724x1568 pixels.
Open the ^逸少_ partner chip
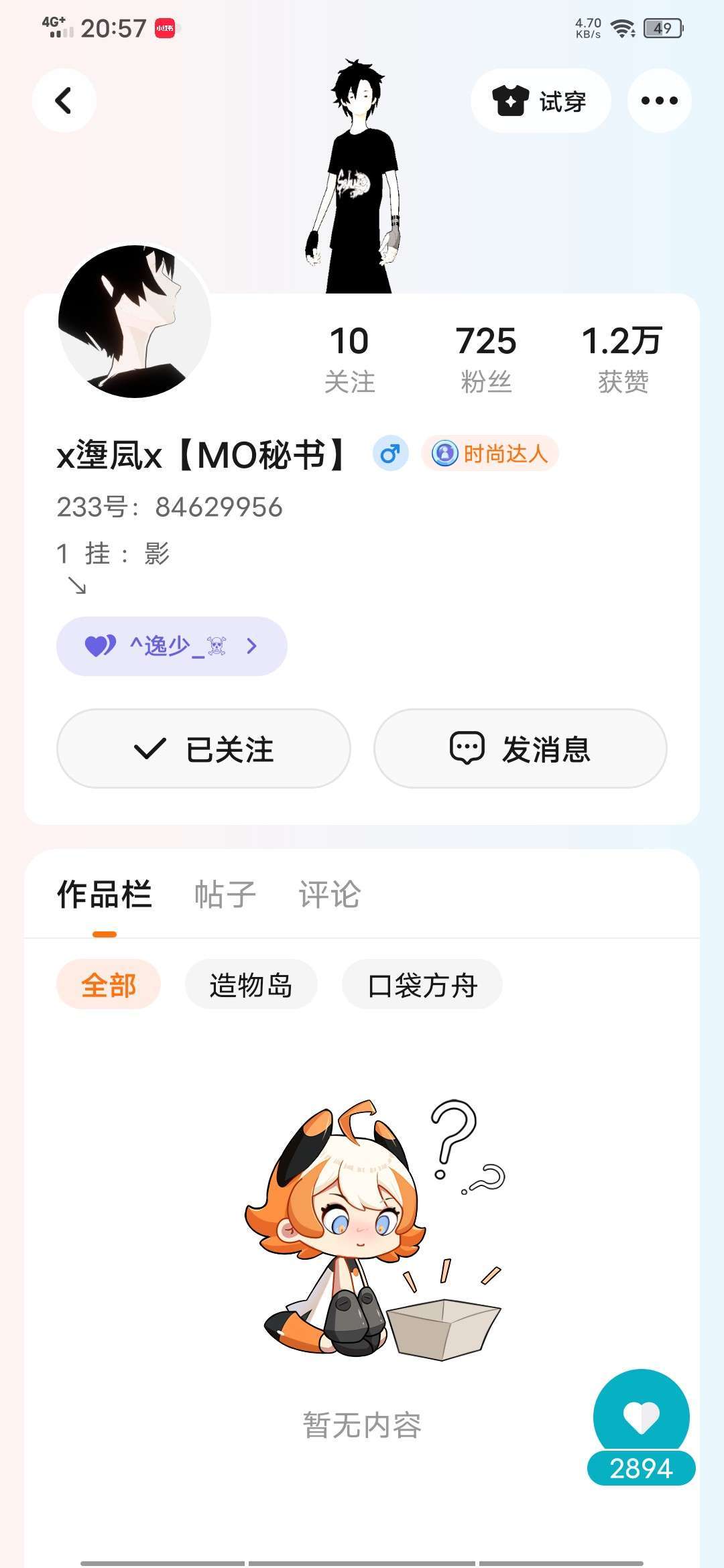tap(172, 646)
